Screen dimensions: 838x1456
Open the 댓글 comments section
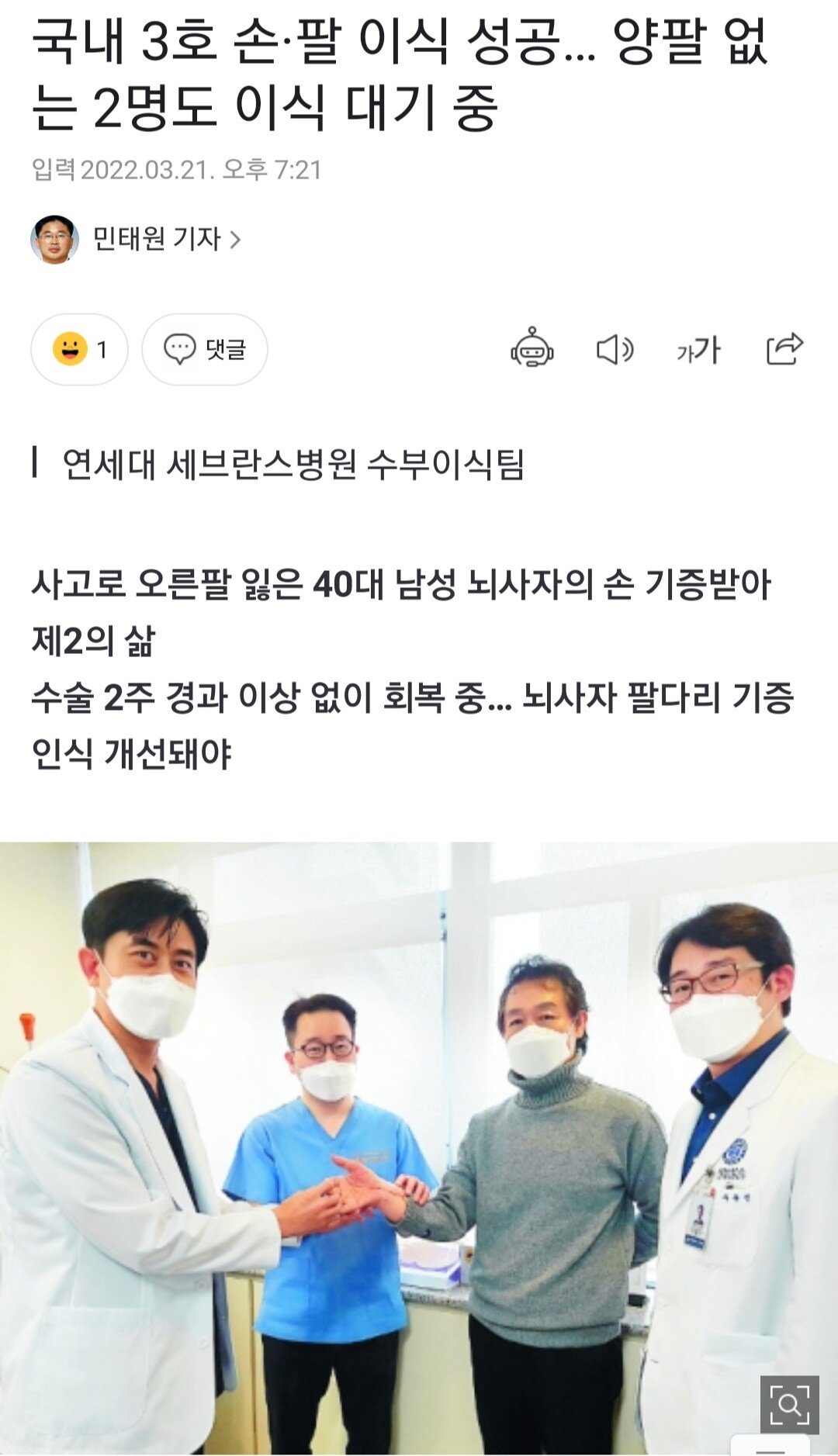pyautogui.click(x=205, y=350)
